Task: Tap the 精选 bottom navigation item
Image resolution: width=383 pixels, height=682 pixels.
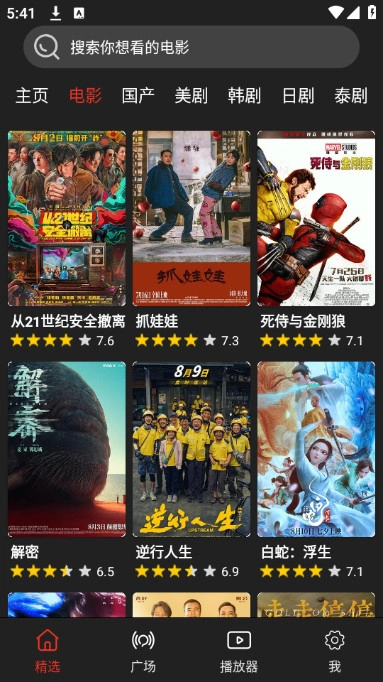Action: click(x=47, y=651)
